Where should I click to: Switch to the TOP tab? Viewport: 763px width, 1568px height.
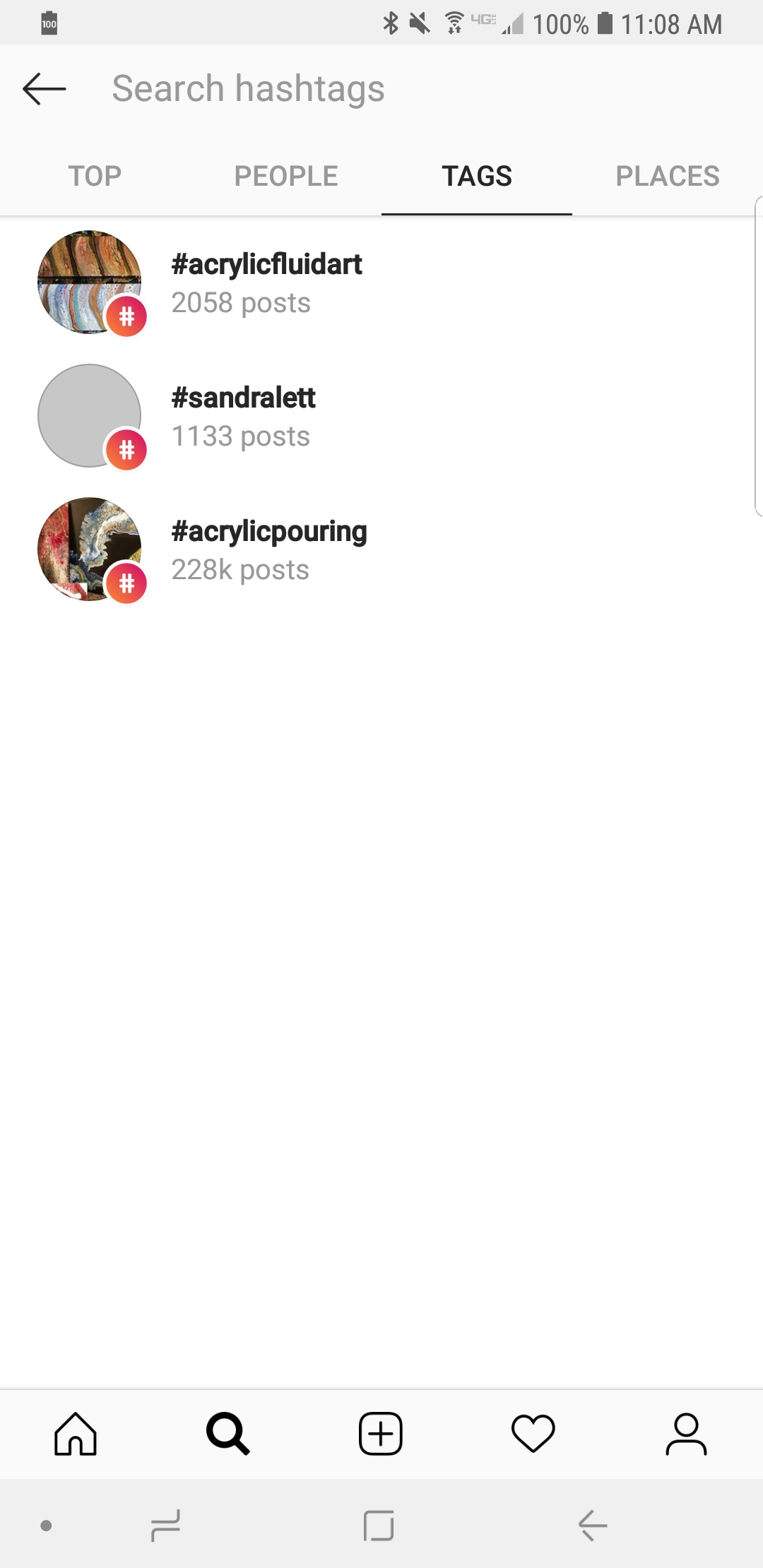pos(95,176)
